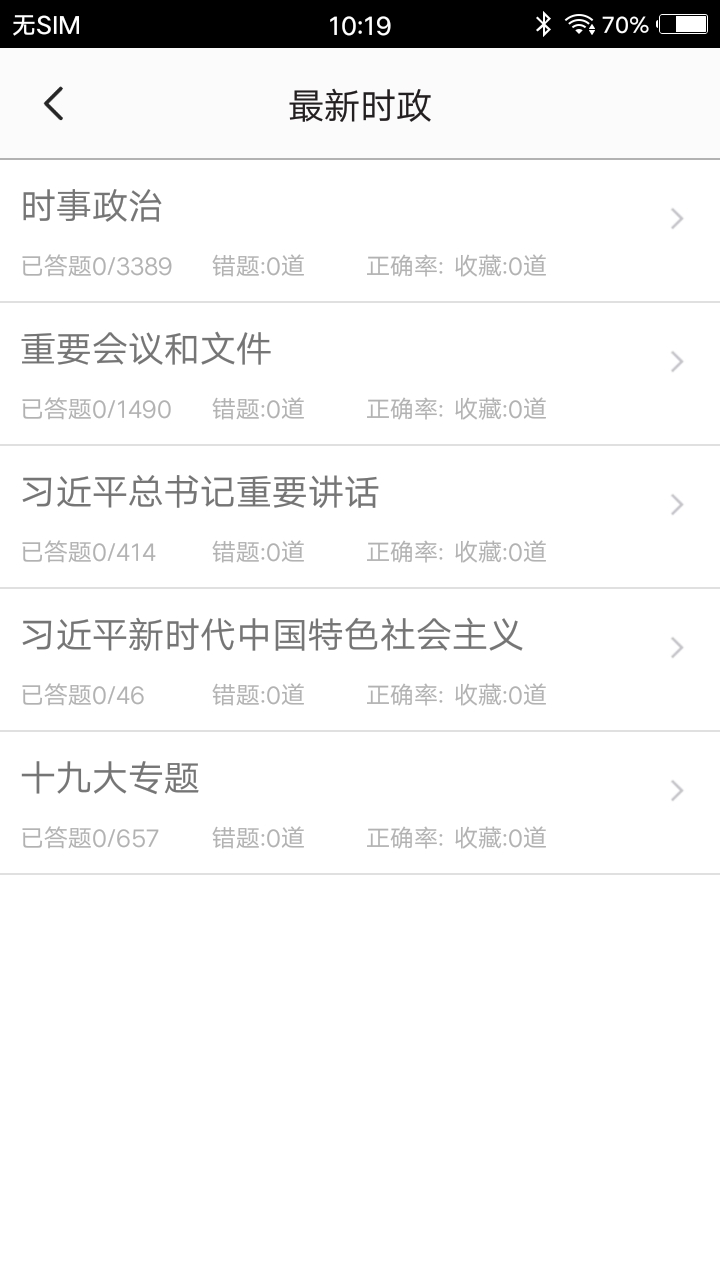Select the 重要会议和文件 category
Viewport: 720px width, 1280px height.
pyautogui.click(x=360, y=374)
